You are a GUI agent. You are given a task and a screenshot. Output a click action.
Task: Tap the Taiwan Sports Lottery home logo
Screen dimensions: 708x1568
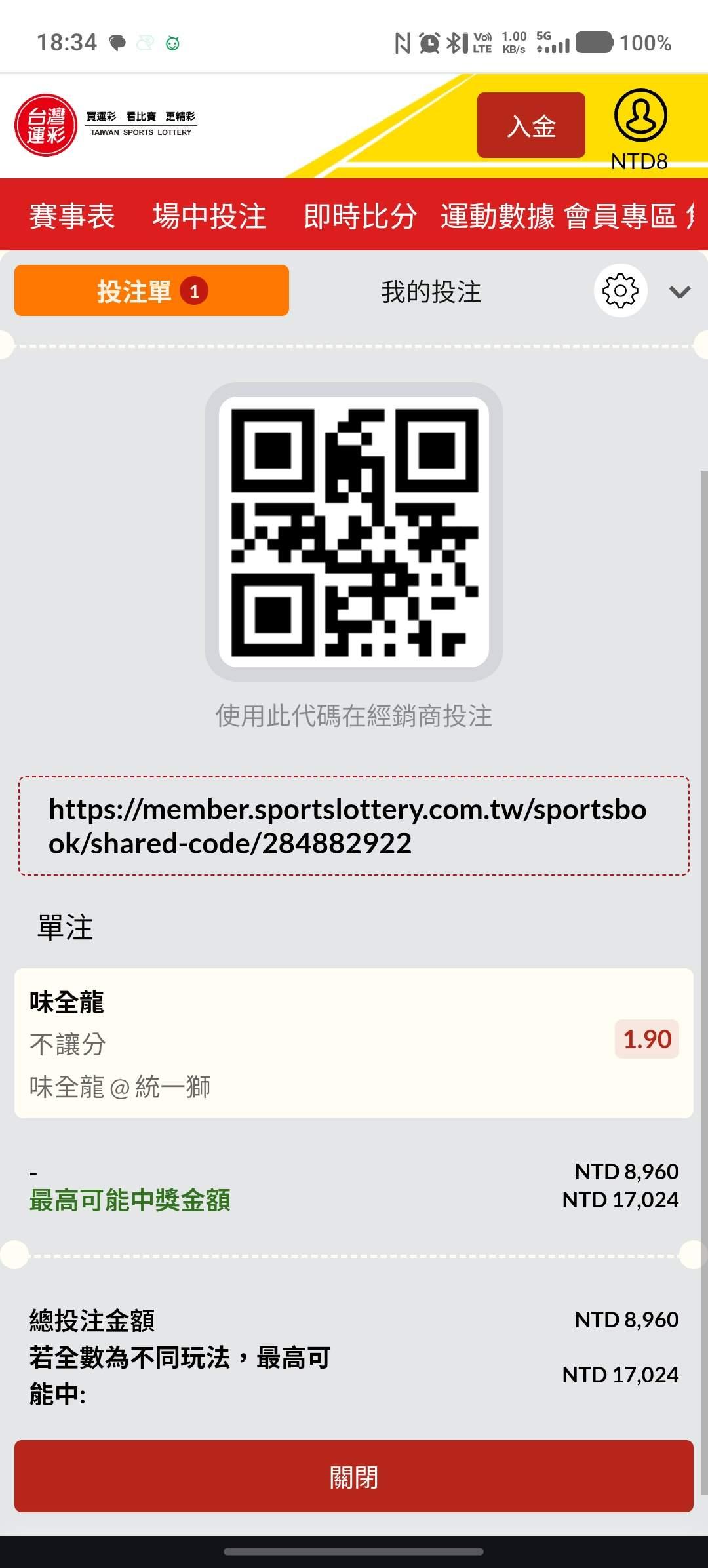tap(105, 125)
